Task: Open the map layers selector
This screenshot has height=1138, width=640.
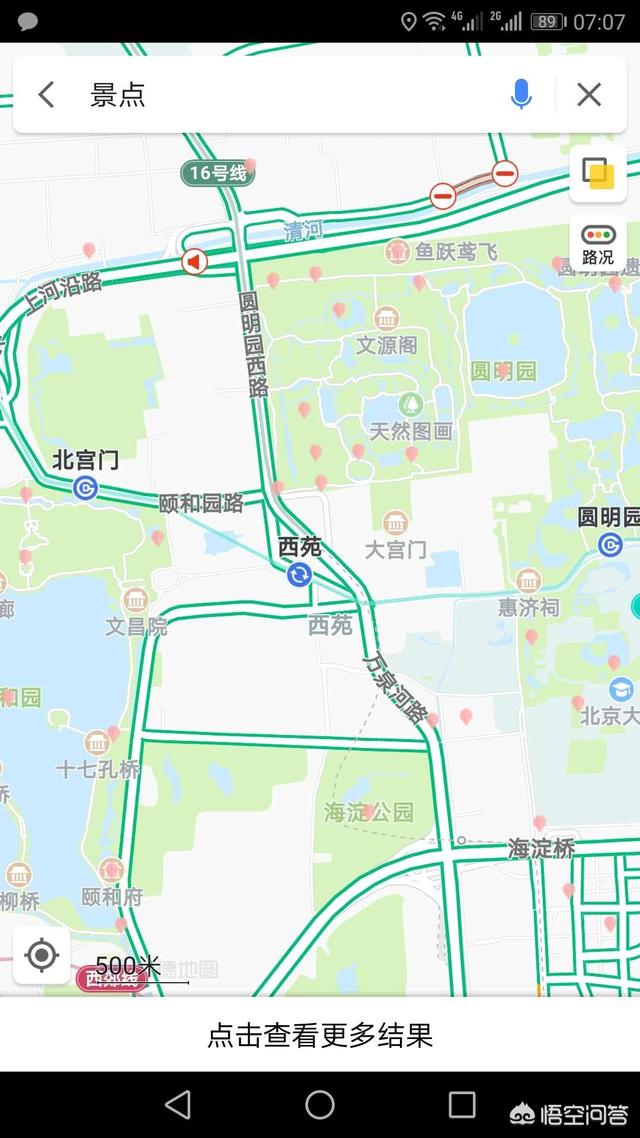Action: click(598, 173)
